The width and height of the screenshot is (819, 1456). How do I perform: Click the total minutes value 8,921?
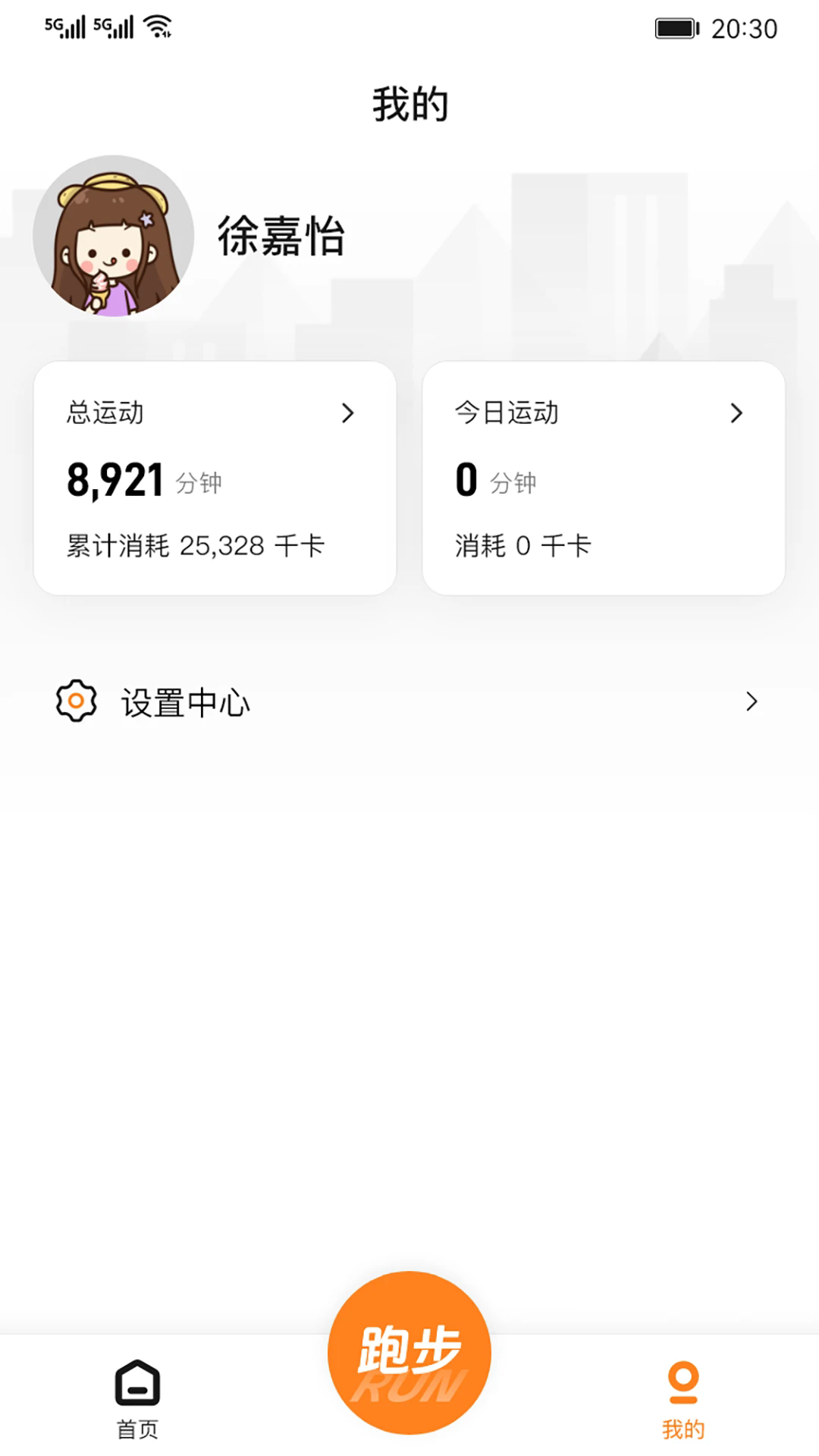coord(114,478)
